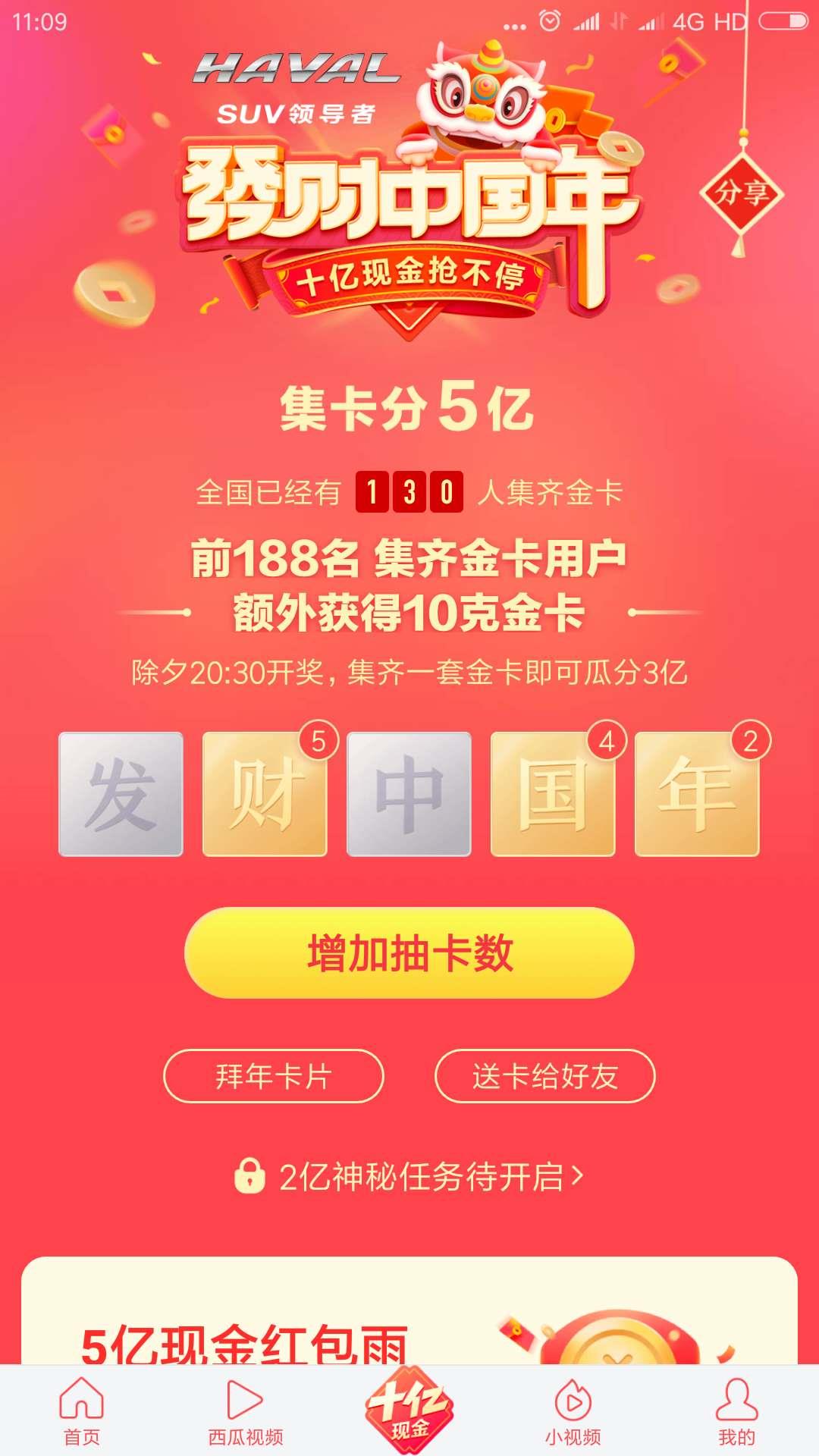Select the 年 card
This screenshot has height=1456, width=819.
click(697, 794)
